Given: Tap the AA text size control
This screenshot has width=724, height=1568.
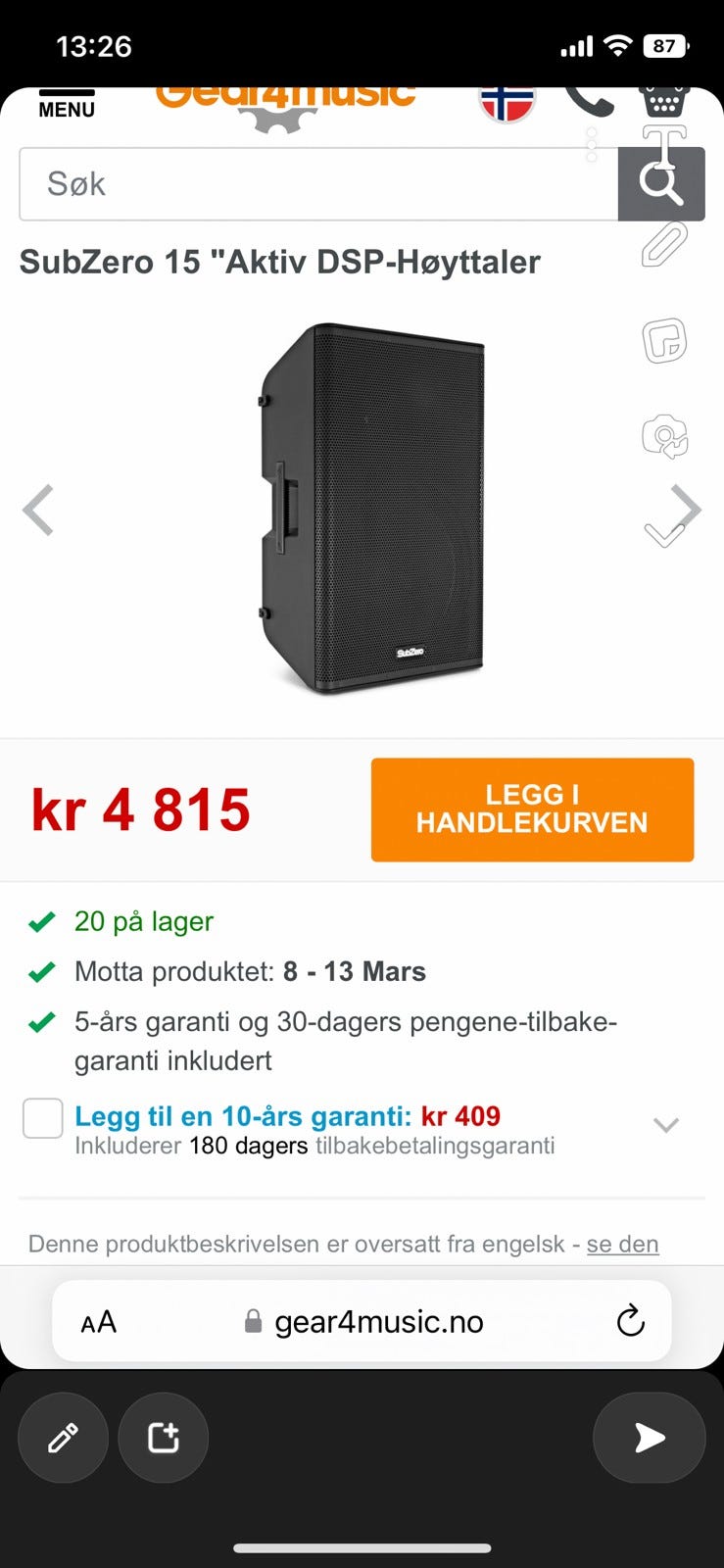Looking at the screenshot, I should pos(97,1321).
